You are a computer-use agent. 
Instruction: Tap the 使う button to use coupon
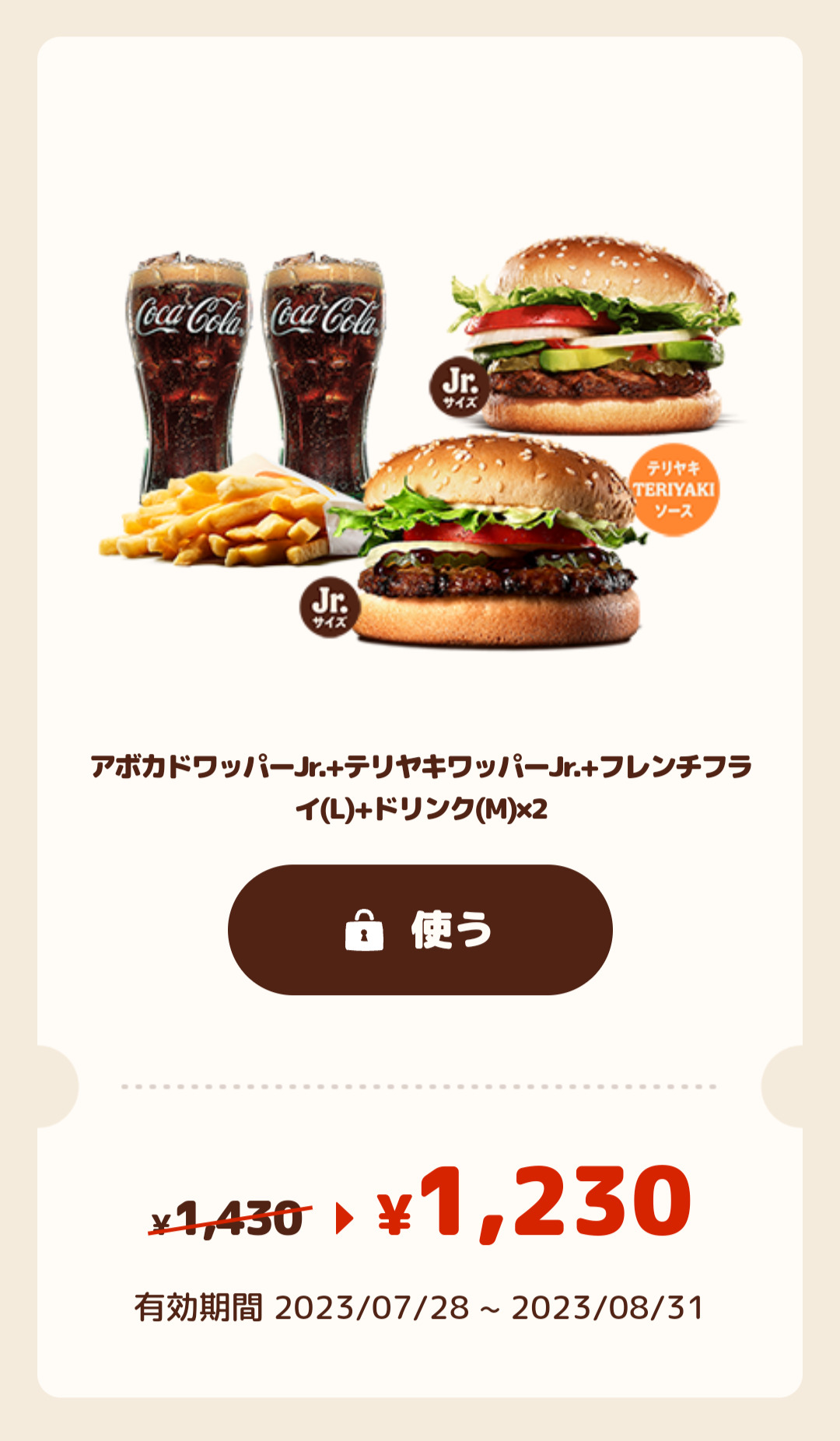pos(420,930)
